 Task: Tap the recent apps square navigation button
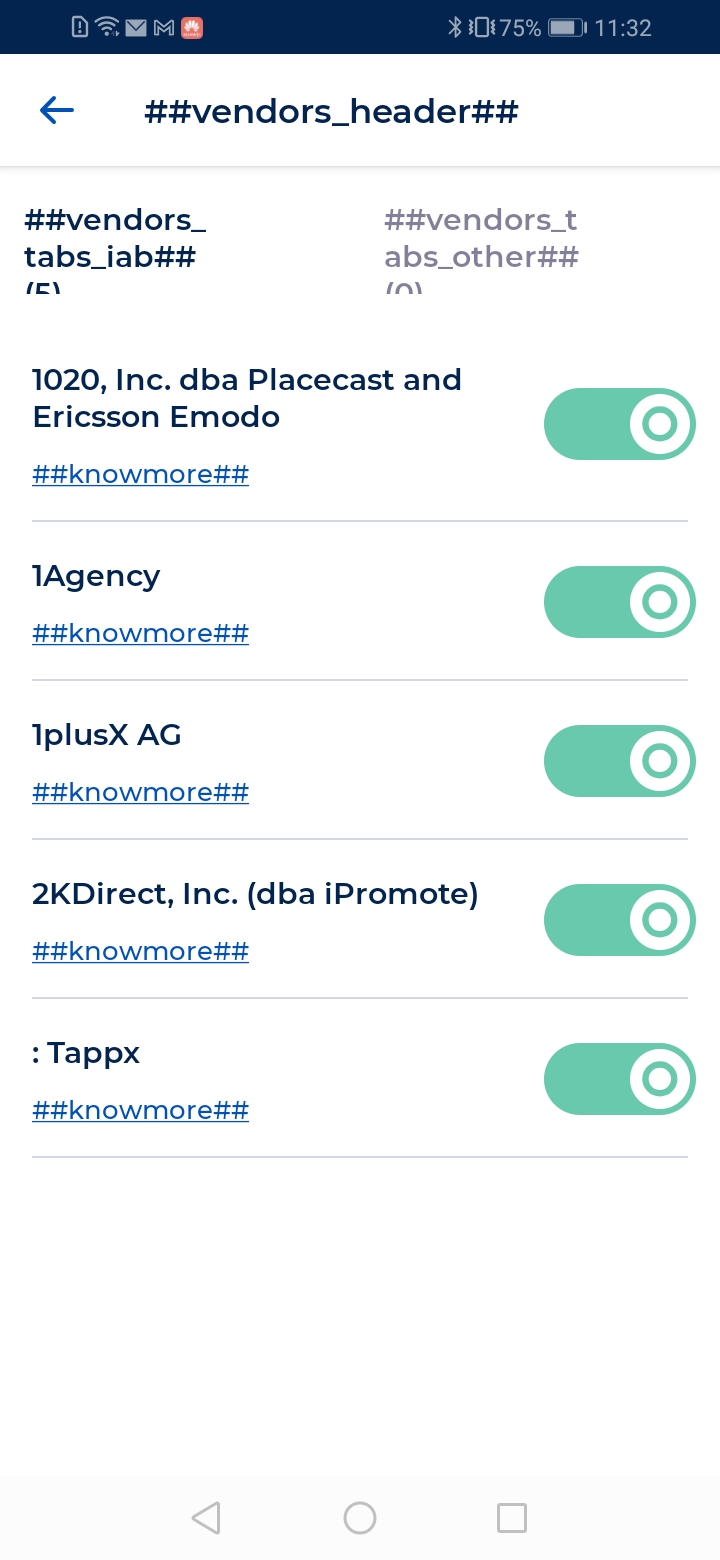(x=511, y=1517)
